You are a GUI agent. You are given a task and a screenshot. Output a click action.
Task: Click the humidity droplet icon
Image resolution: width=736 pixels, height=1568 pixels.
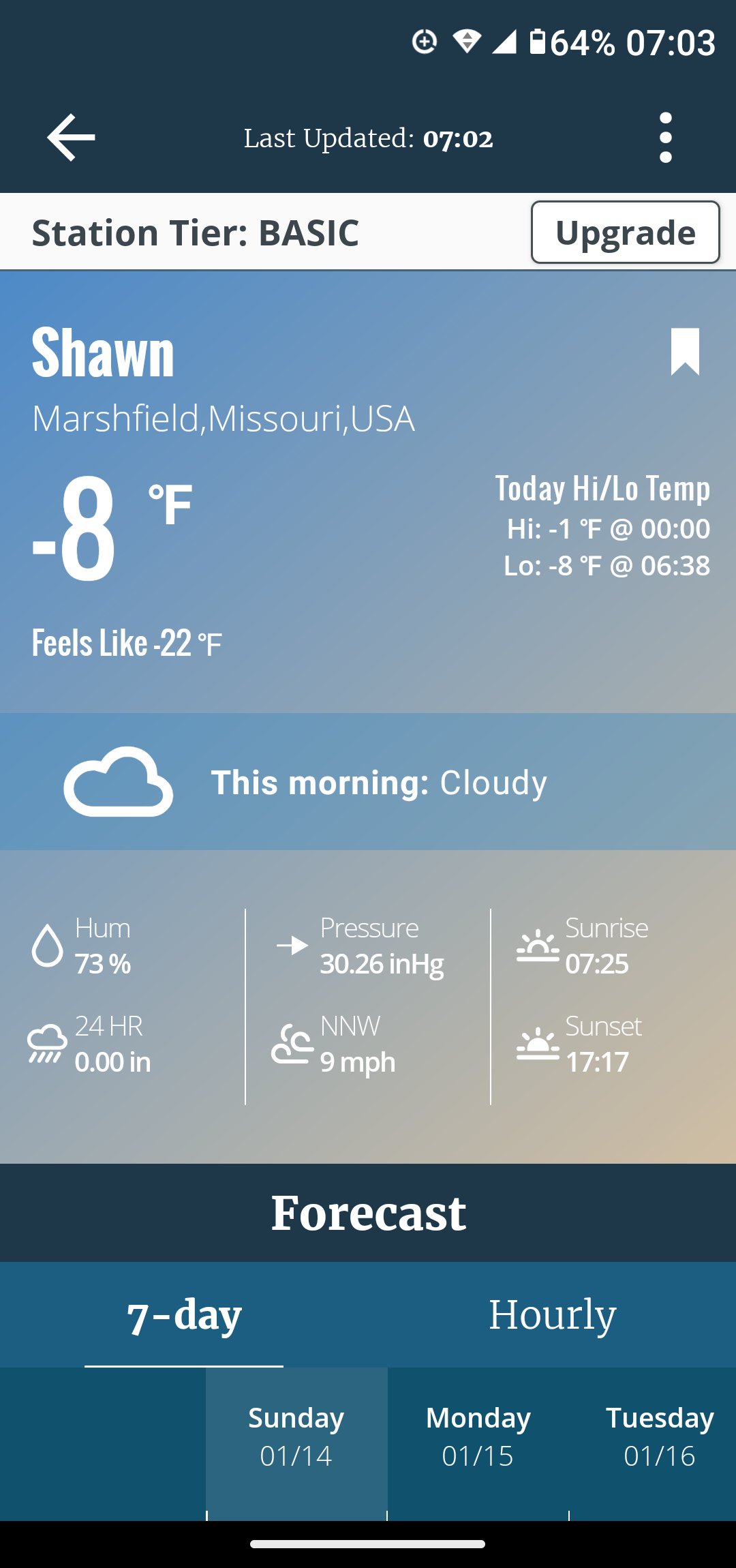(x=46, y=946)
